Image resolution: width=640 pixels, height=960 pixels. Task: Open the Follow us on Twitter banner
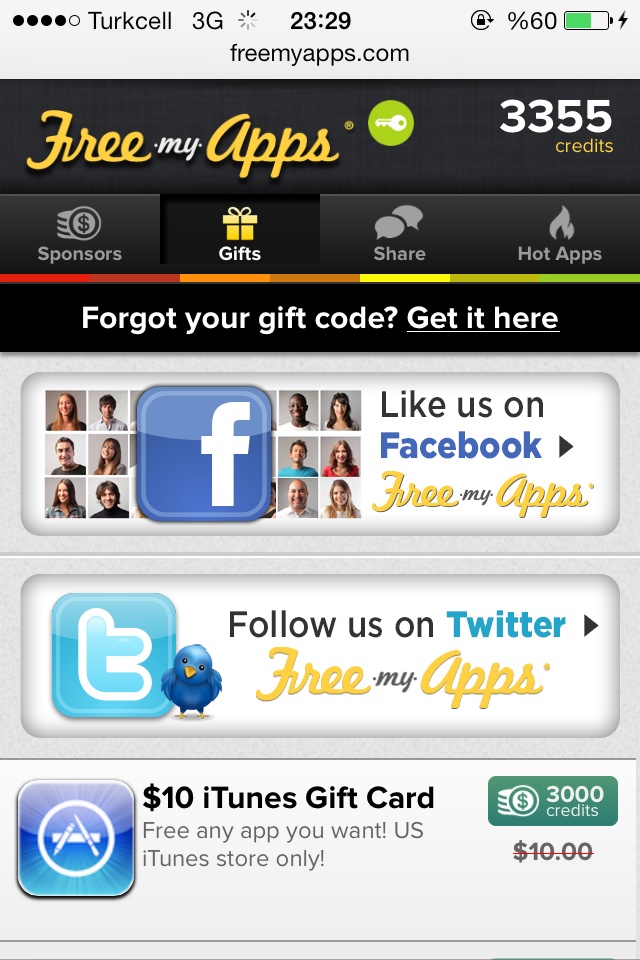(320, 655)
